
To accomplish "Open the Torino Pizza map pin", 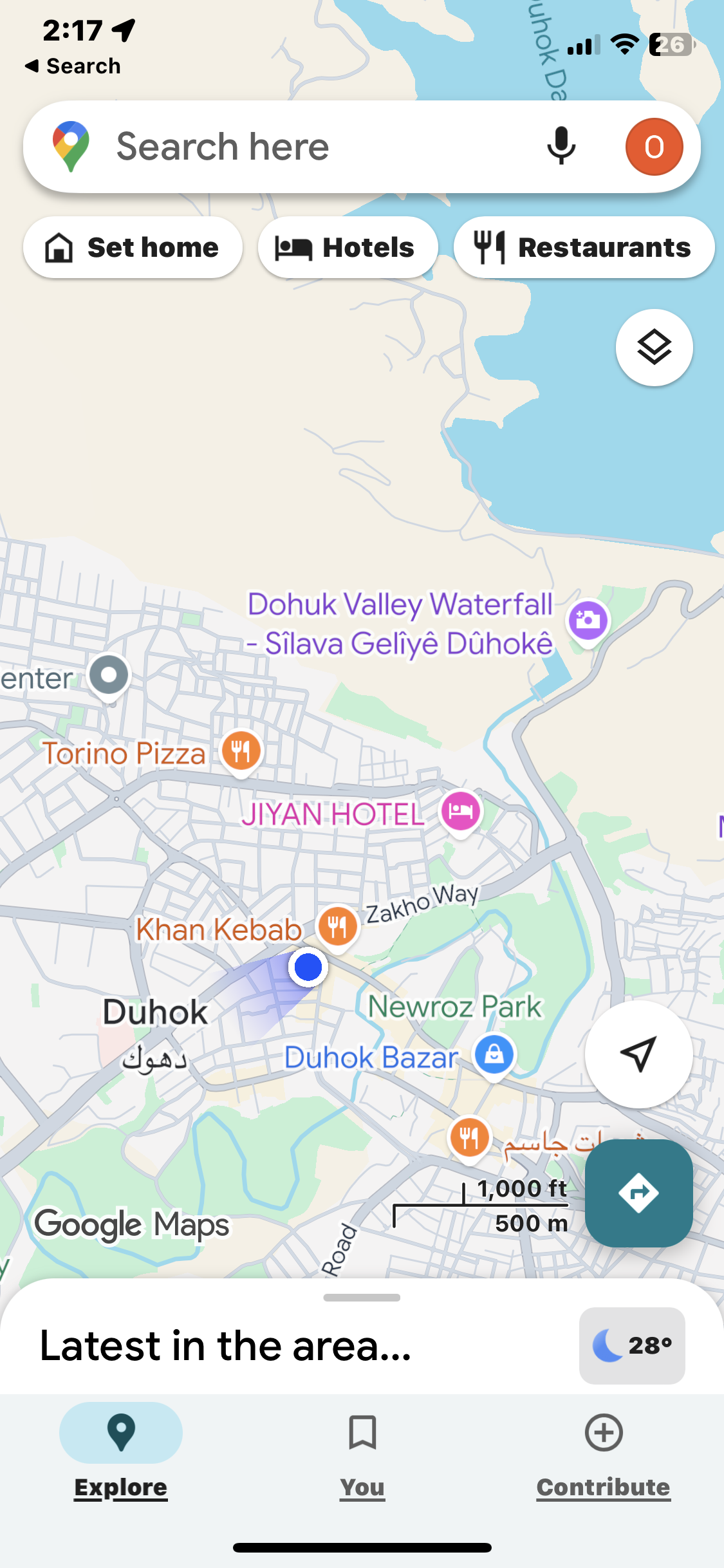I will click(241, 751).
